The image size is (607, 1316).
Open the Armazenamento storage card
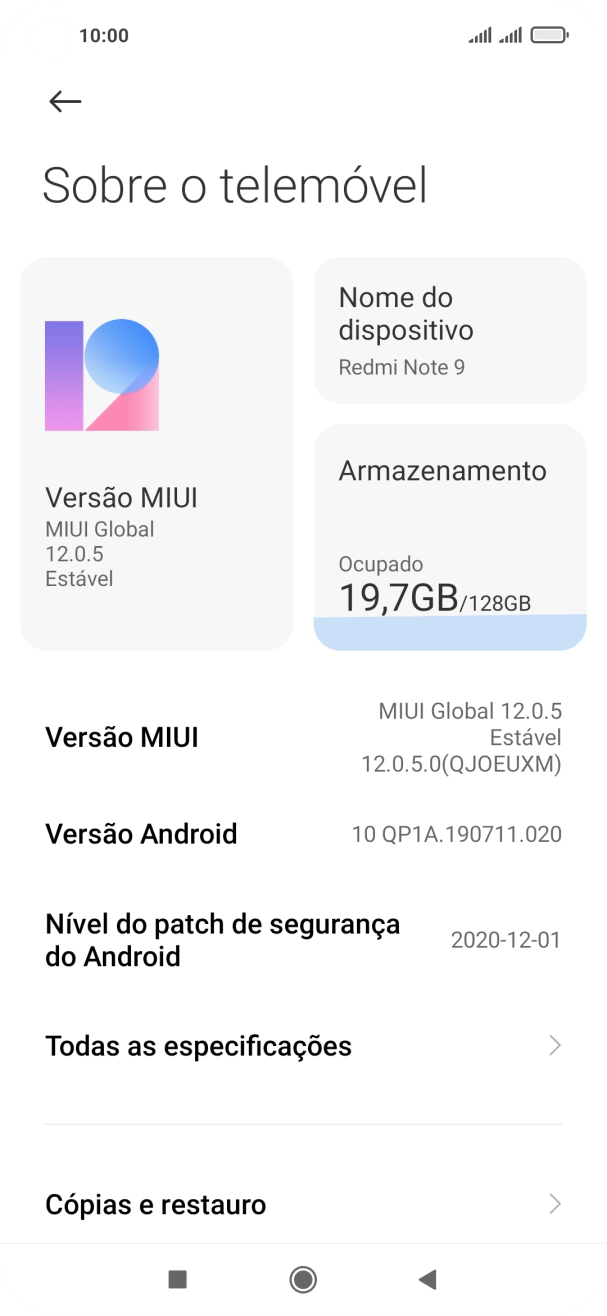450,537
